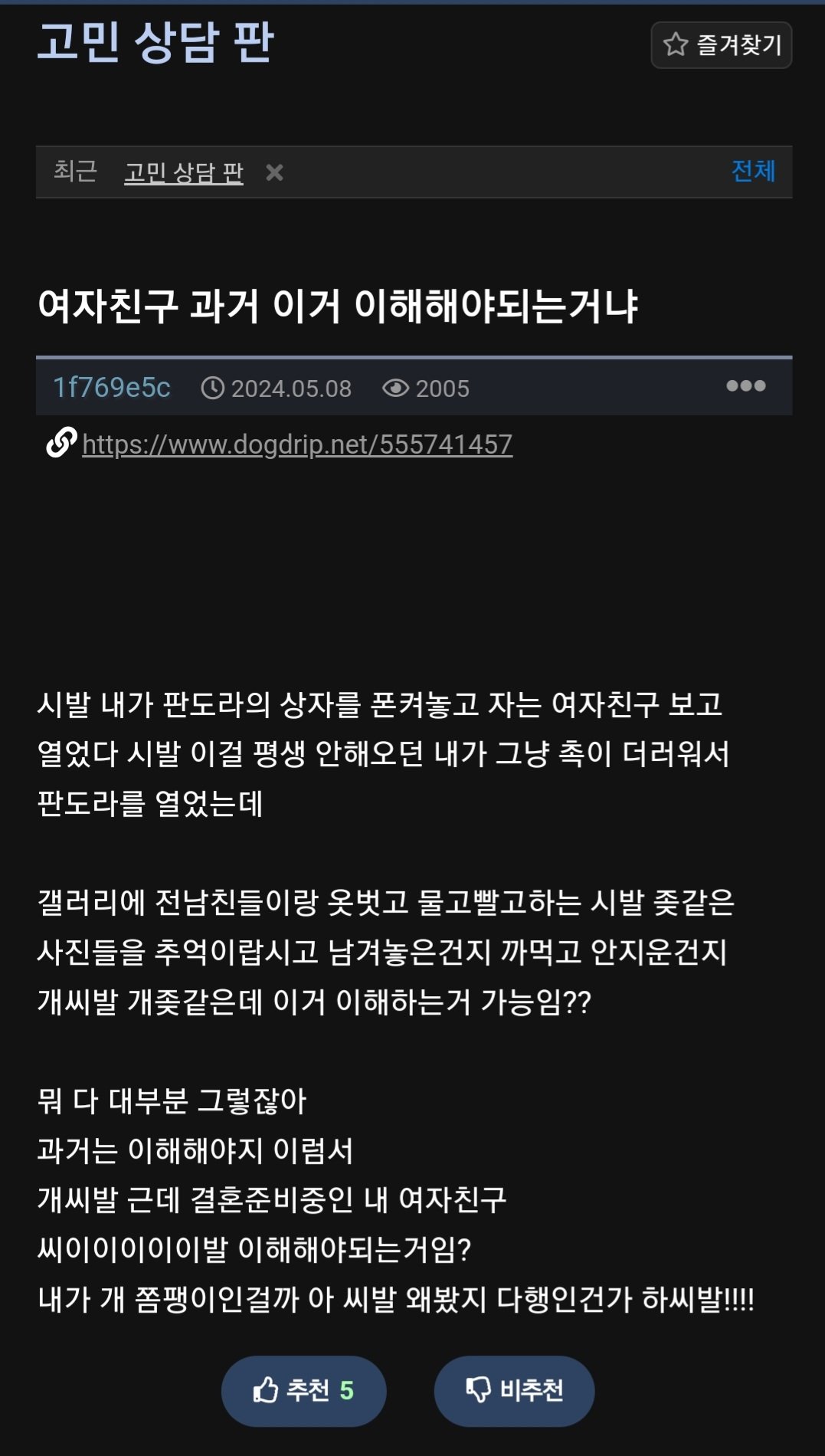Screen dimensions: 825x1456
Task: Remove 고민 상담 판 from recent list
Action: [274, 172]
